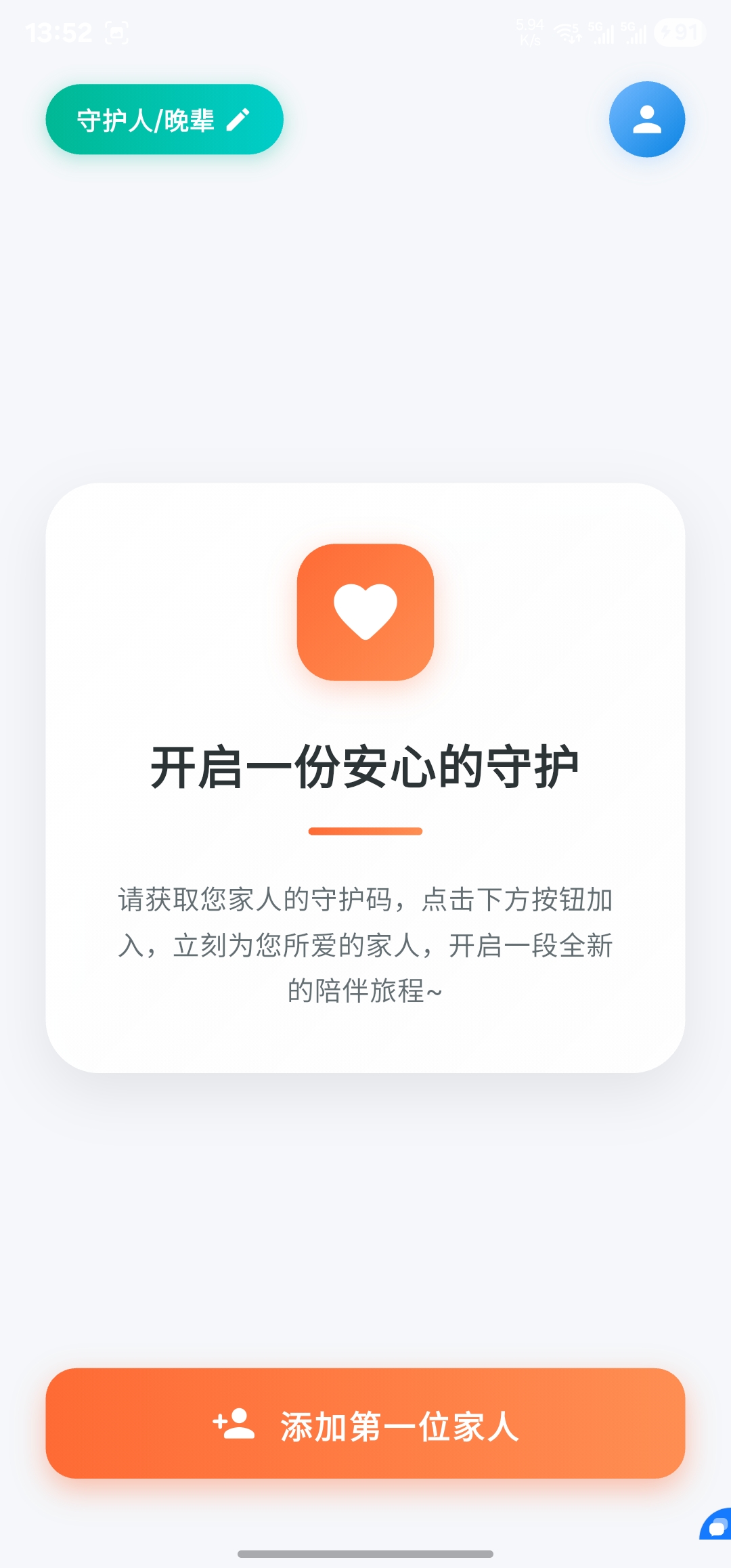The width and height of the screenshot is (731, 1568).
Task: Tap the empty area above the card
Action: [365, 325]
